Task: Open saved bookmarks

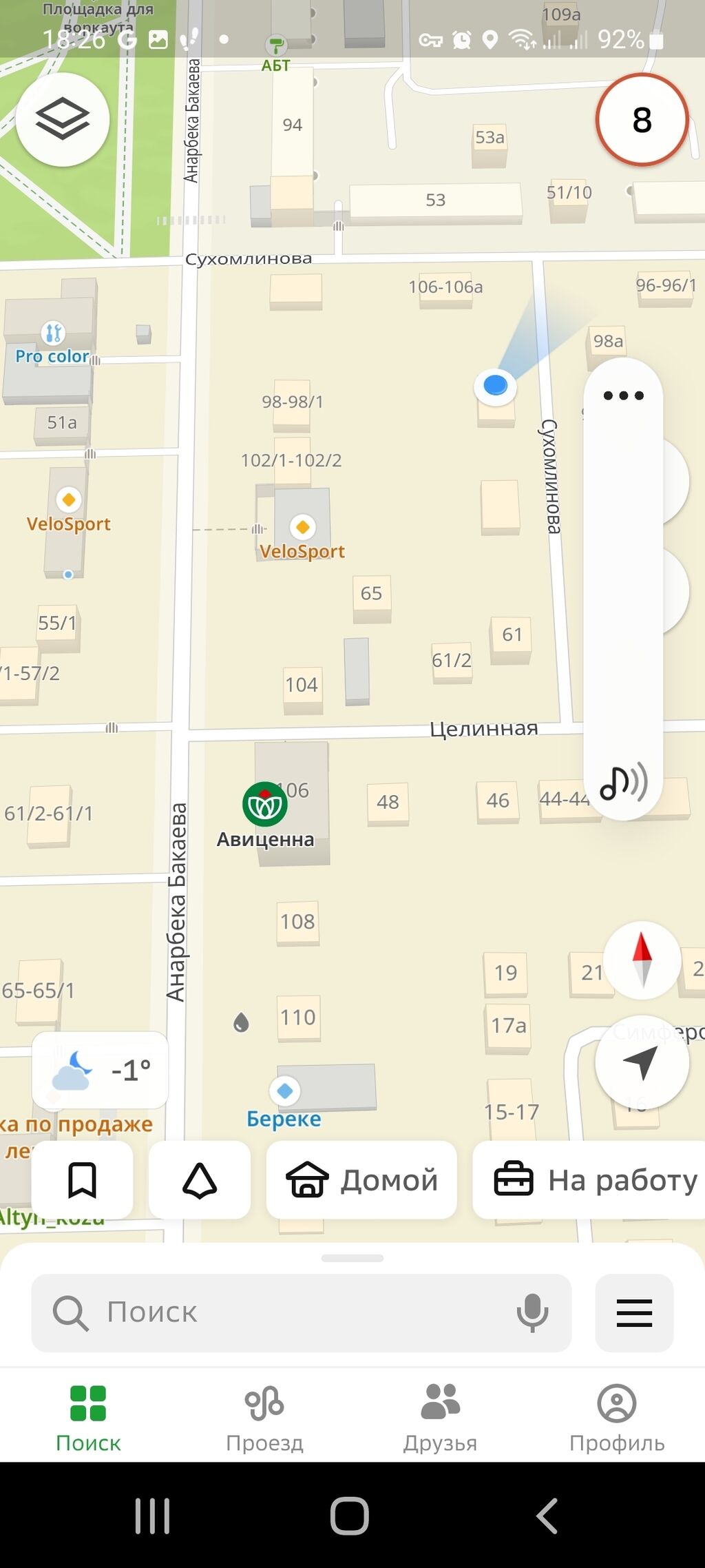Action: [82, 1180]
